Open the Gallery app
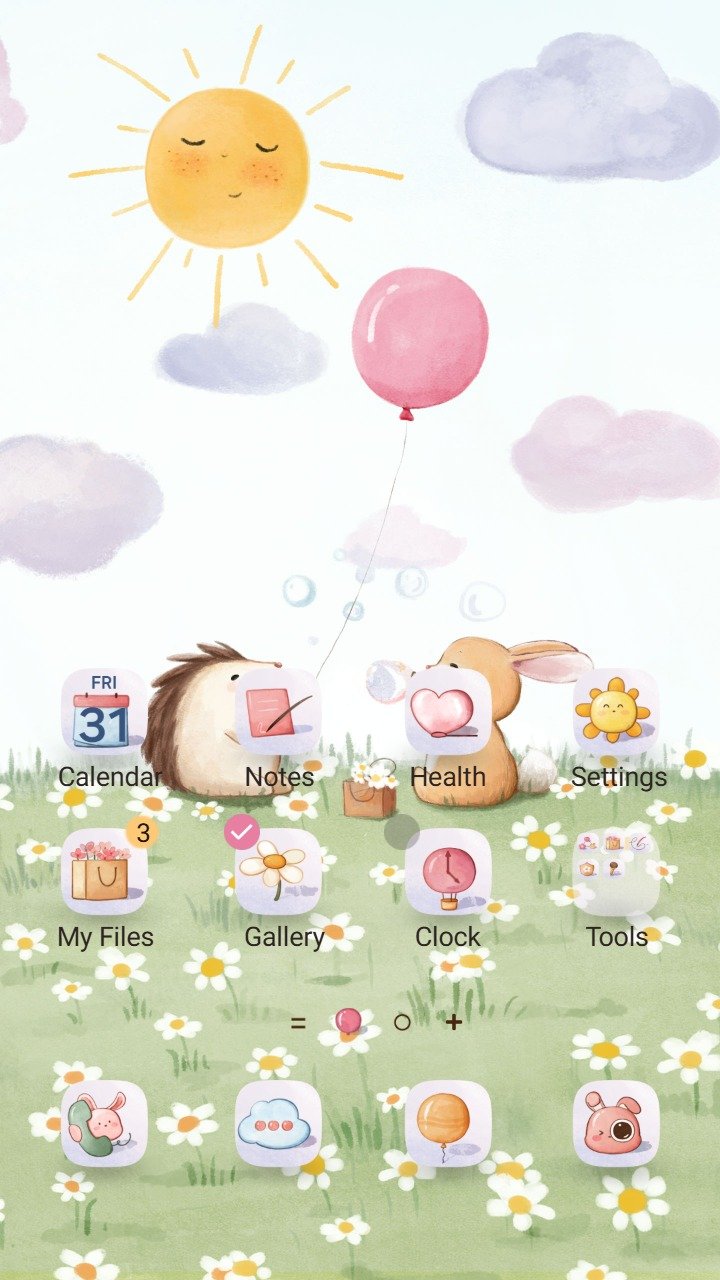720x1280 pixels. point(278,872)
